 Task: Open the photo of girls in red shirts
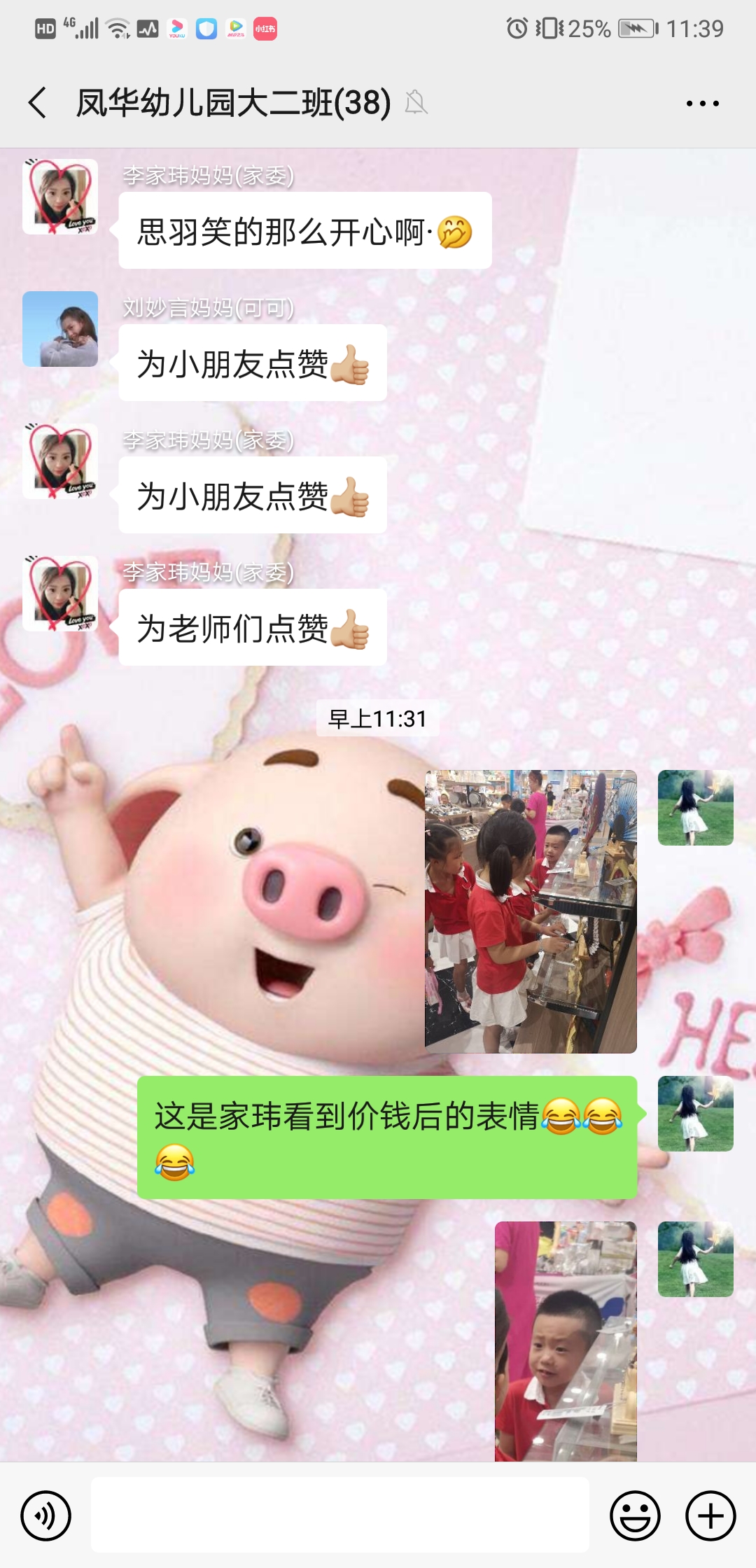[x=531, y=911]
